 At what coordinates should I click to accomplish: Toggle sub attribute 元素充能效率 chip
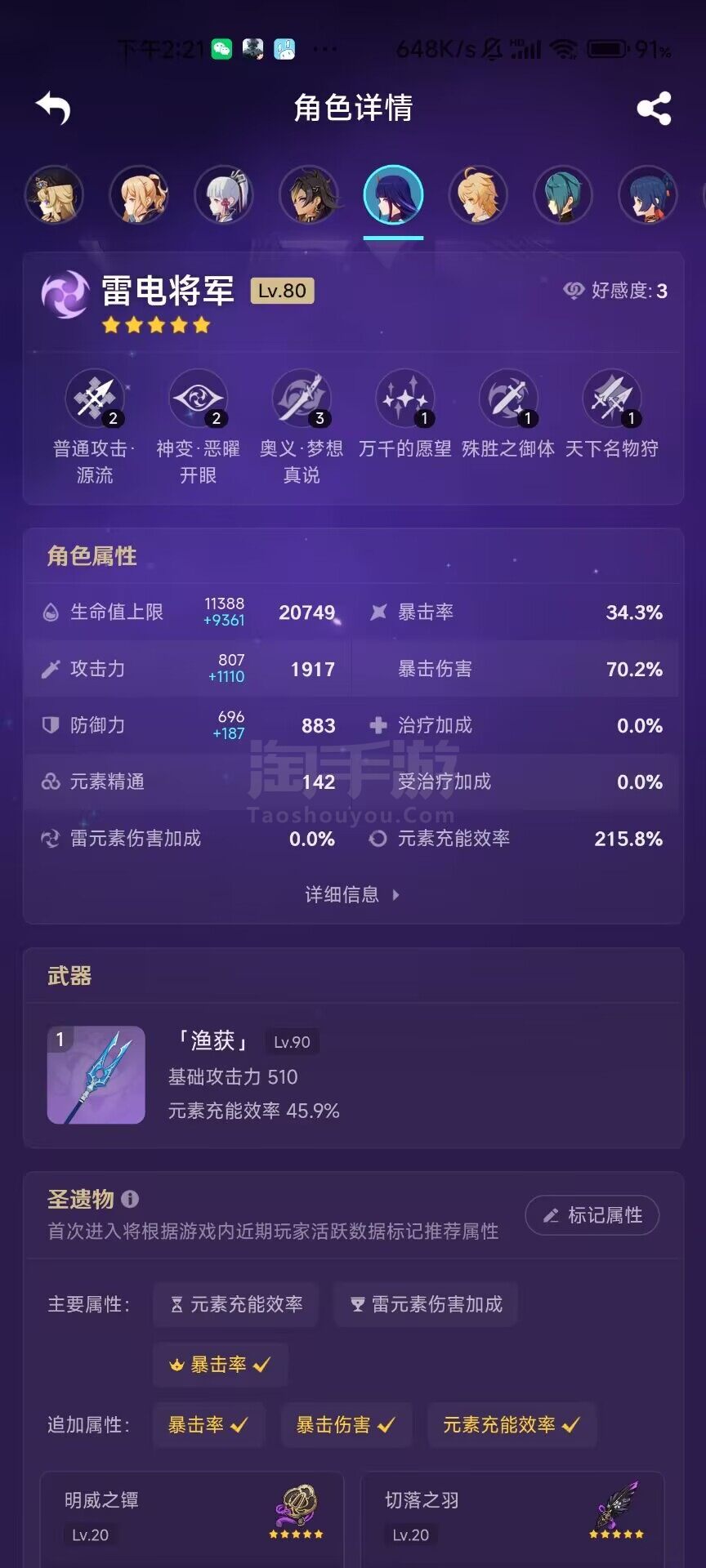click(512, 1425)
